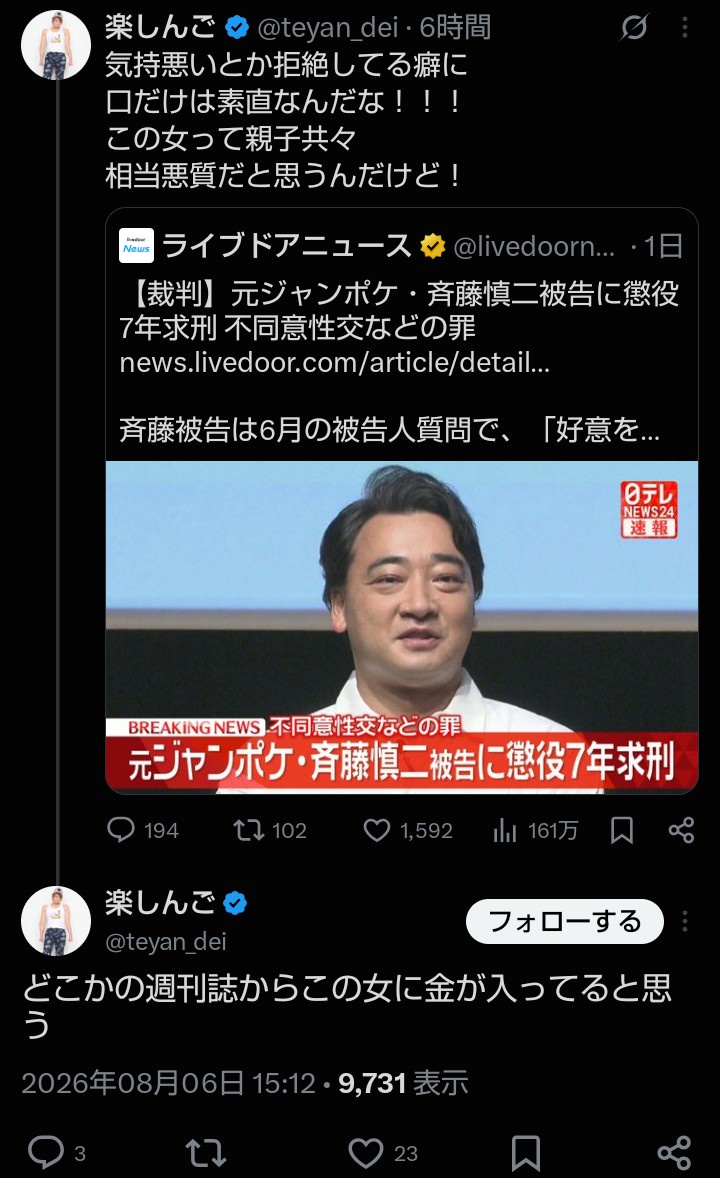
Task: Open 楽しんご profile avatar on the main tweet
Action: click(56, 921)
